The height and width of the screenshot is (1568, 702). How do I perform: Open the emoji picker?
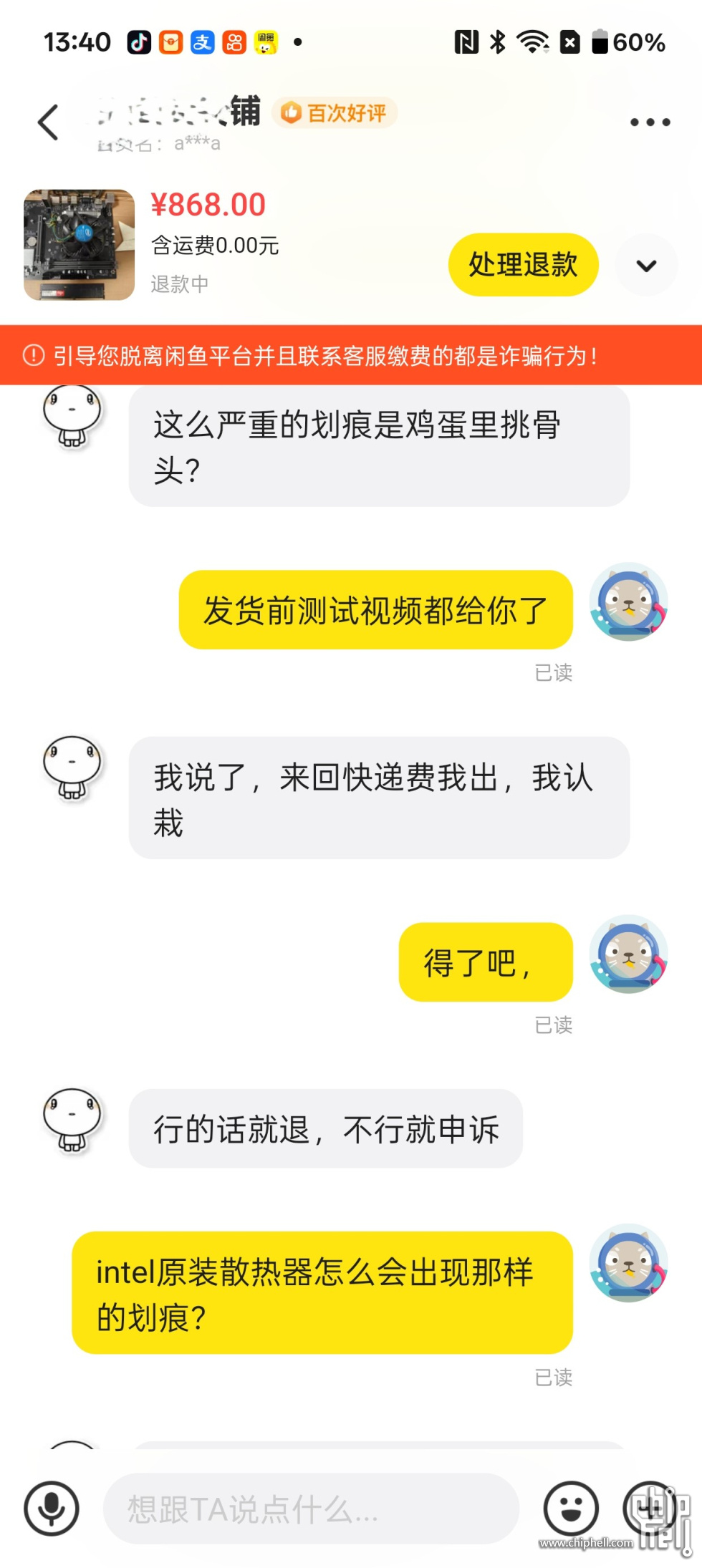point(571,1508)
